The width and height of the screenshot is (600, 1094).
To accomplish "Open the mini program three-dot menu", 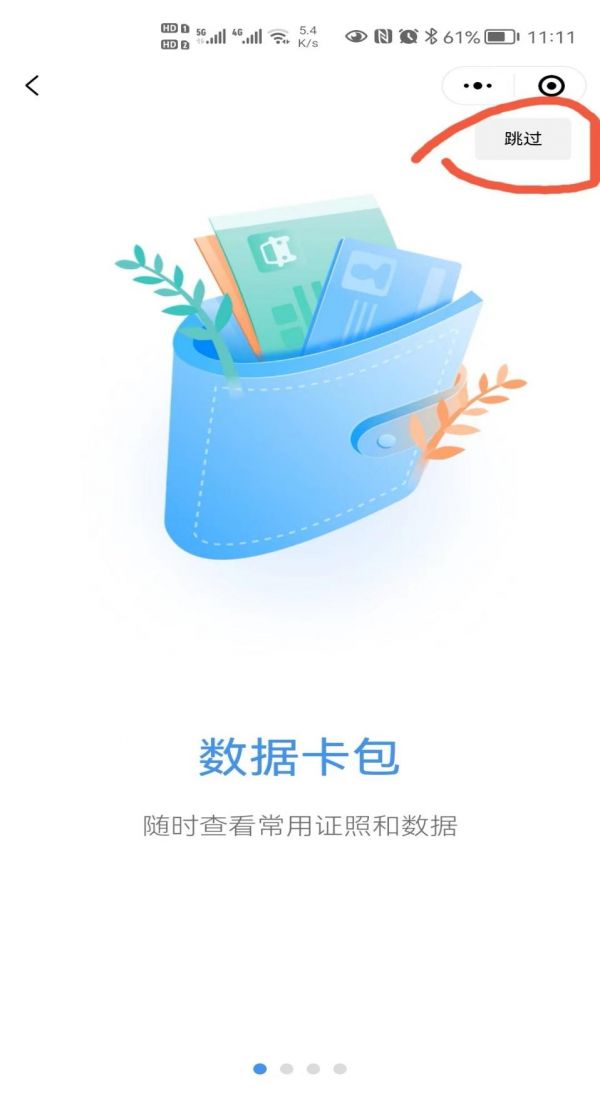I will (x=478, y=86).
